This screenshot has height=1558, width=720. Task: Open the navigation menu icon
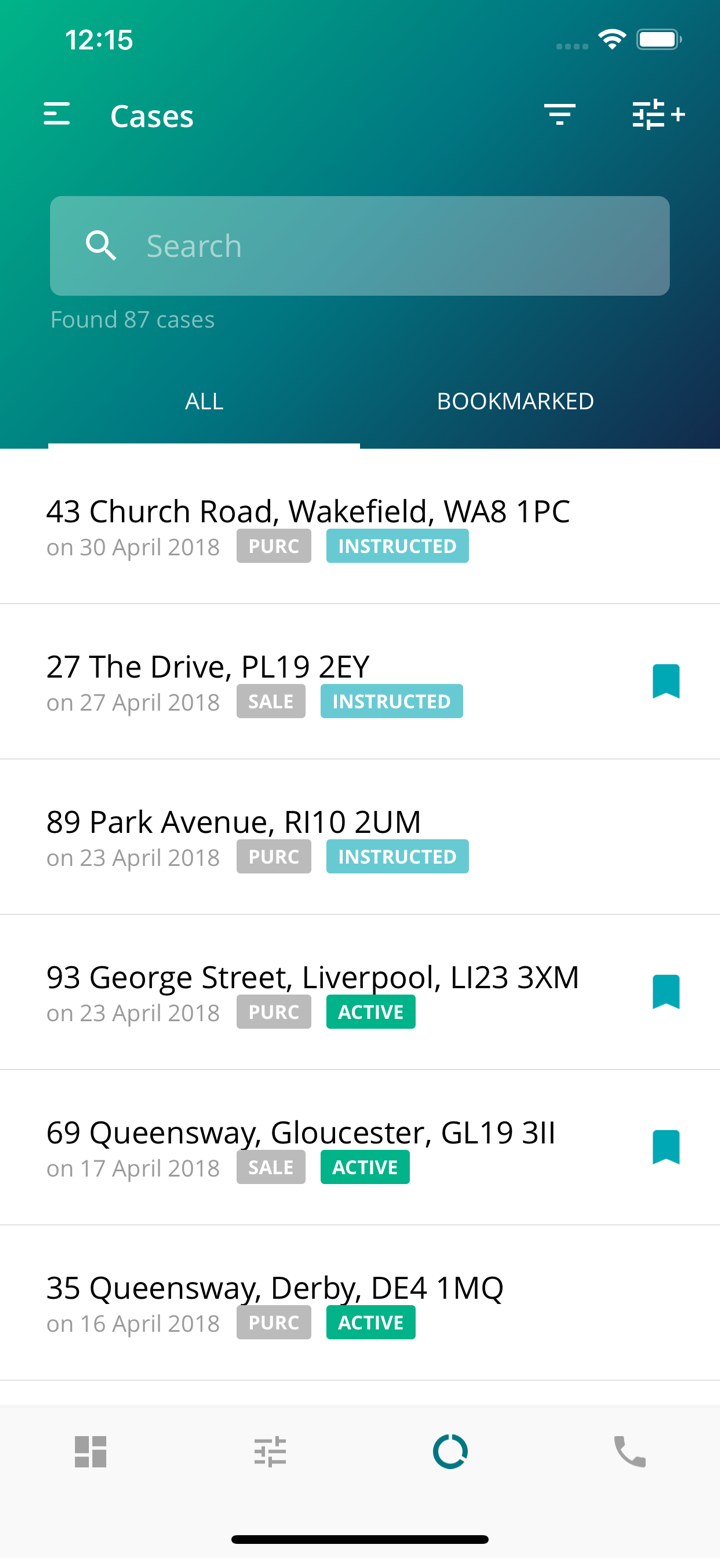[x=57, y=114]
